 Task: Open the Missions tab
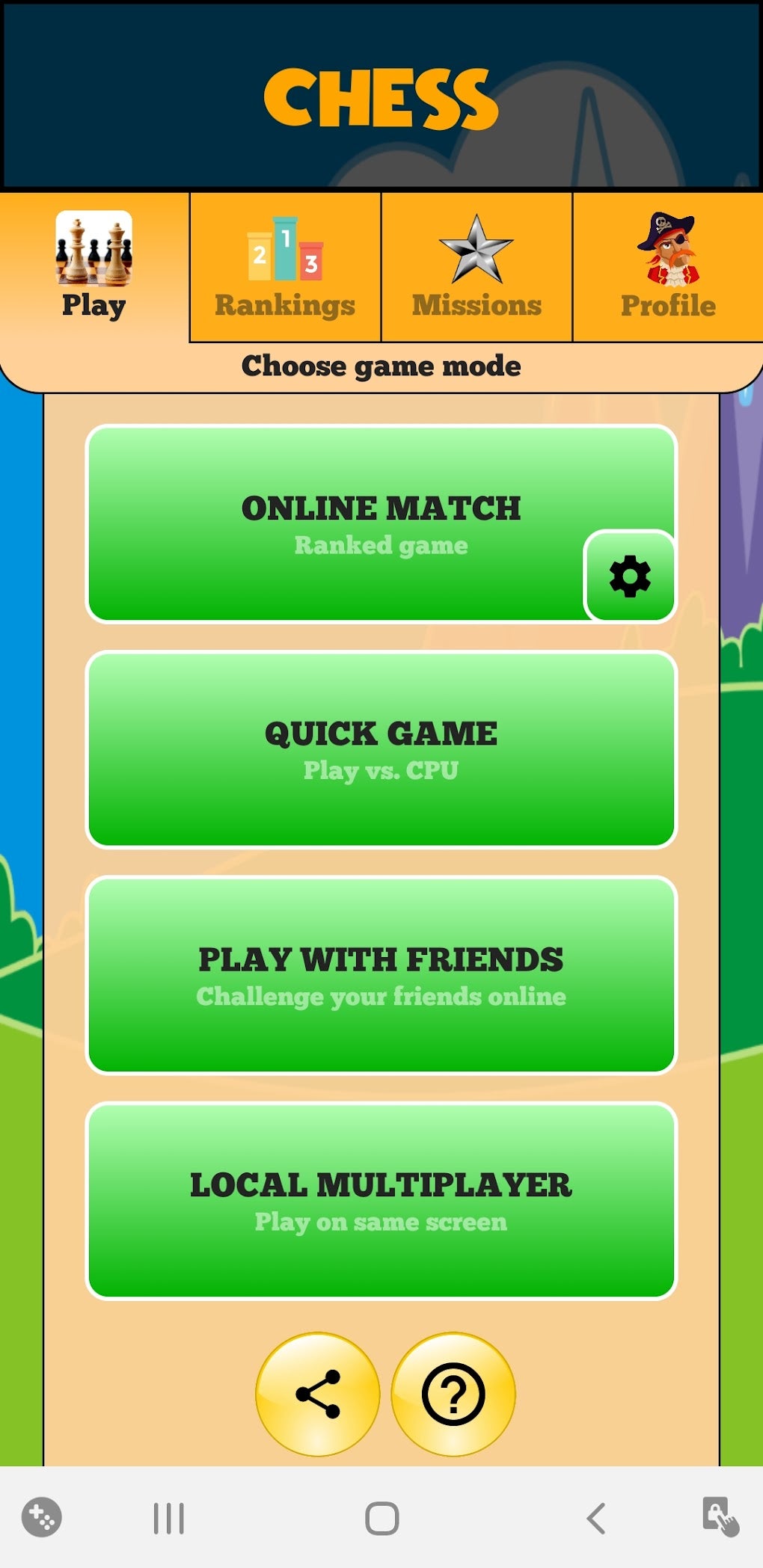[x=477, y=267]
